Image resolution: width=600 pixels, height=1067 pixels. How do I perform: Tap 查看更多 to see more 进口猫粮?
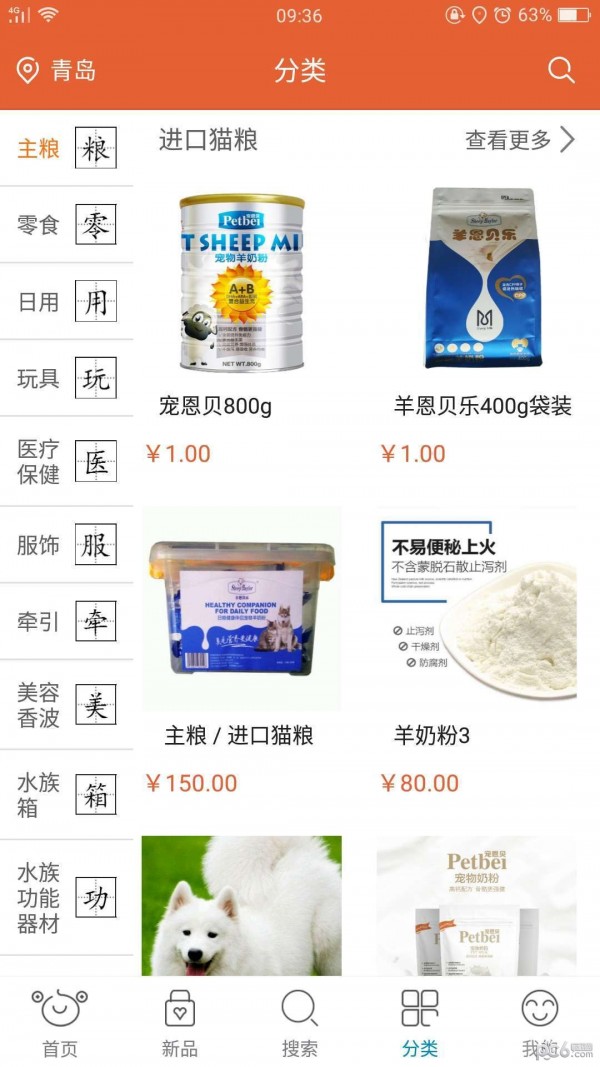point(519,140)
